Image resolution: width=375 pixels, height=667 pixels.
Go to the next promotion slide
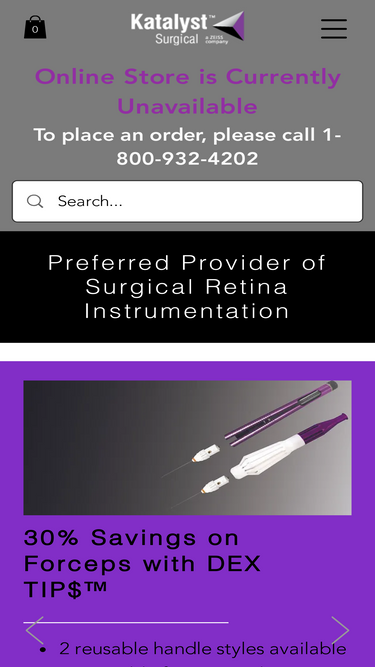click(x=340, y=630)
